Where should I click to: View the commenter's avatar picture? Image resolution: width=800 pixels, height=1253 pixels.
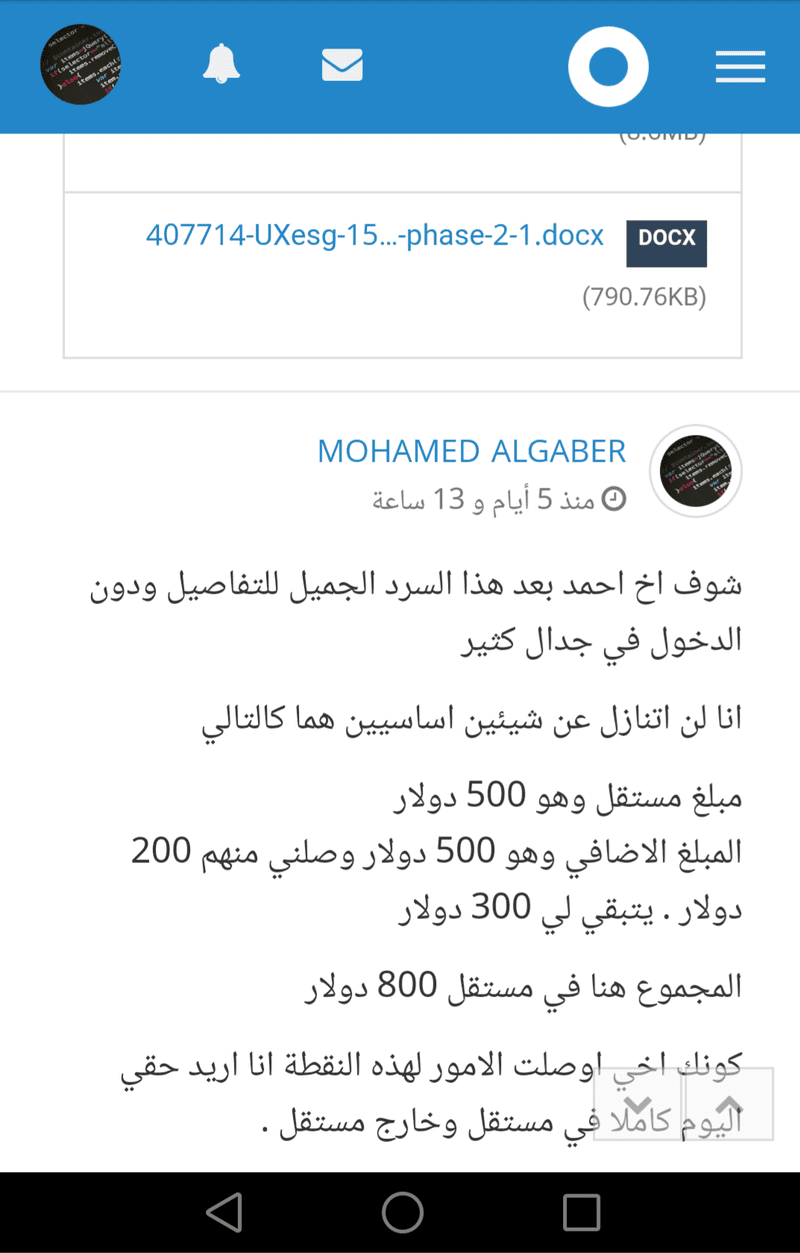click(x=696, y=470)
